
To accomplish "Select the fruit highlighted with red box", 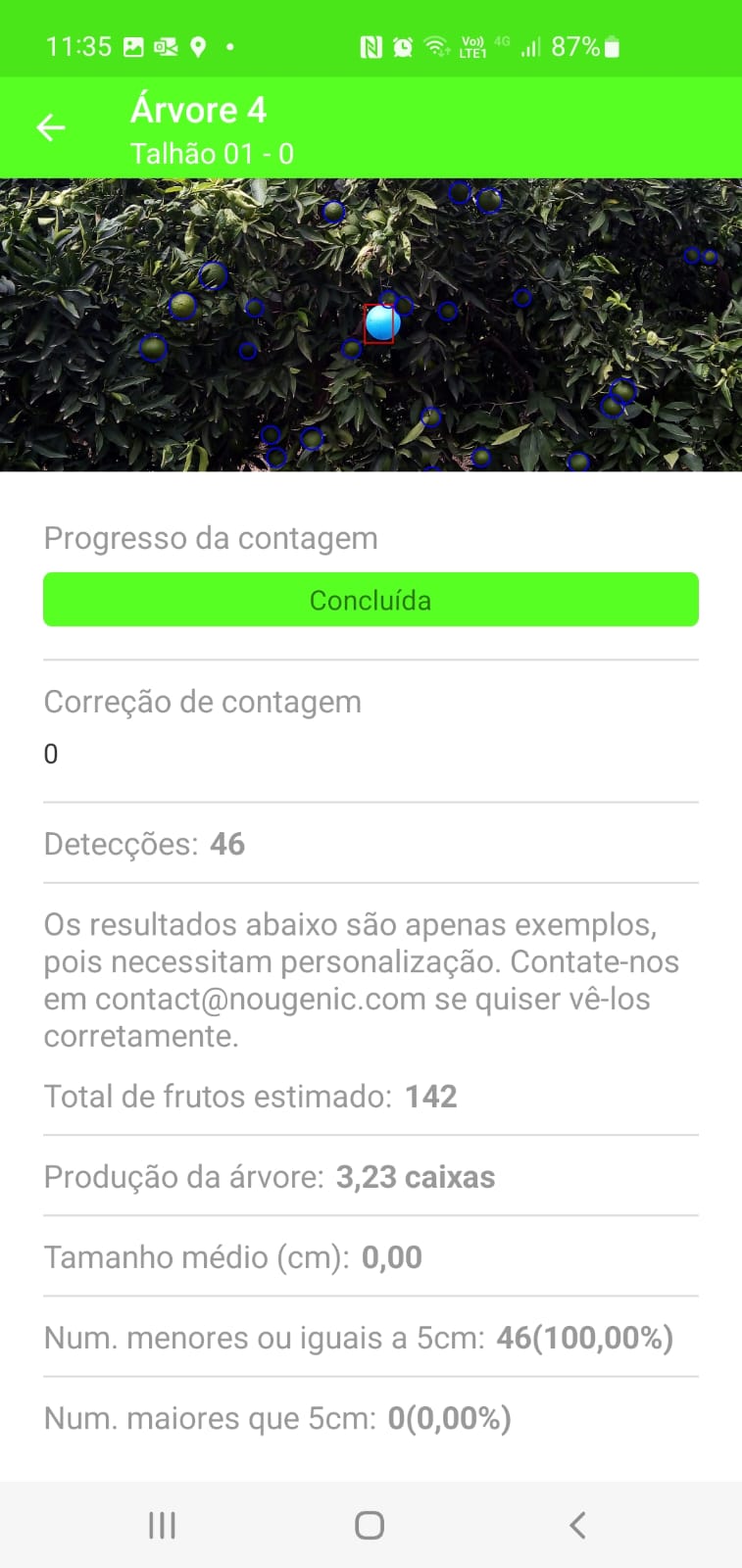I will point(377,323).
